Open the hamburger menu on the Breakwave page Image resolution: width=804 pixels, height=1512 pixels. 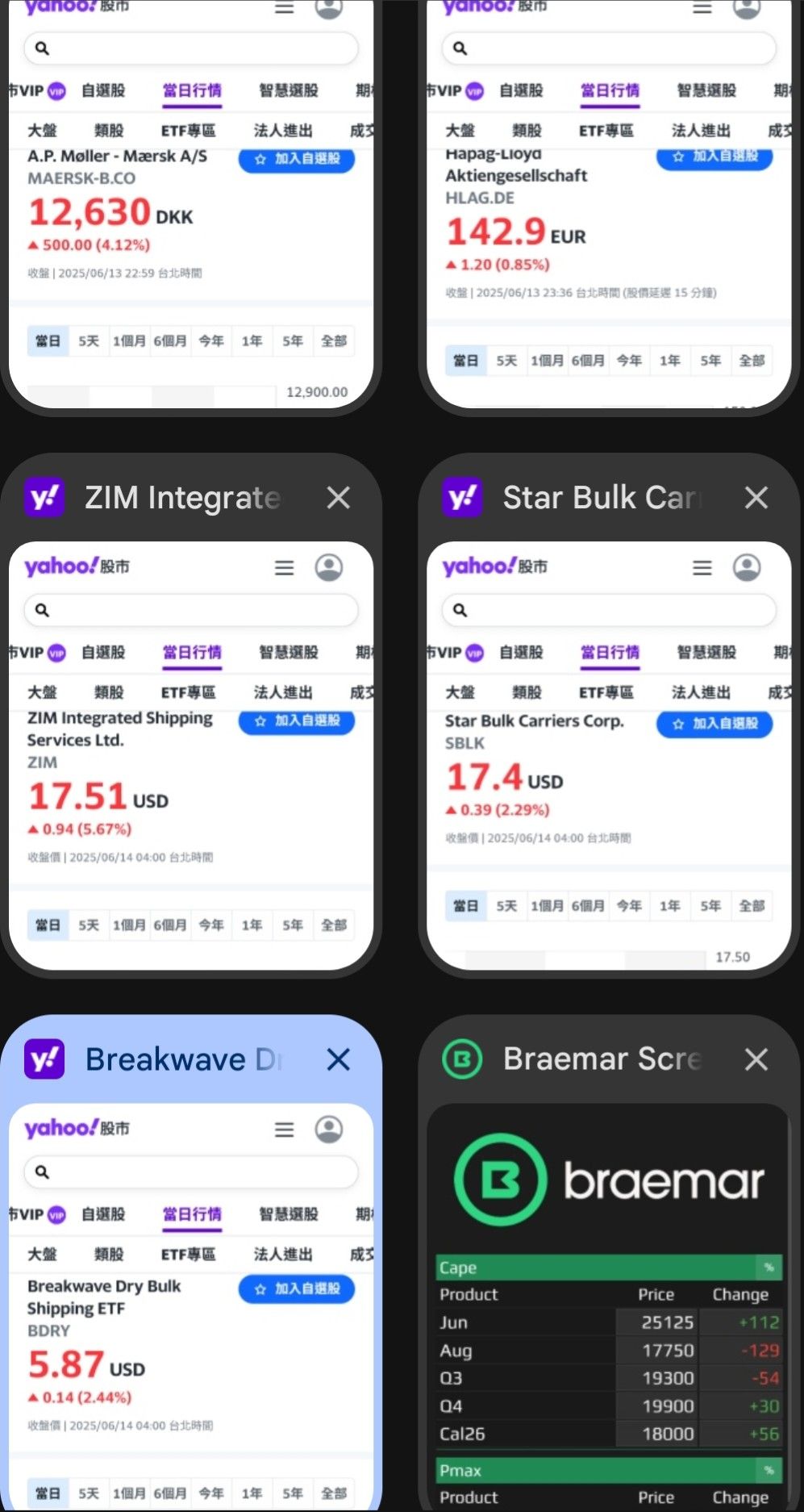(284, 1130)
